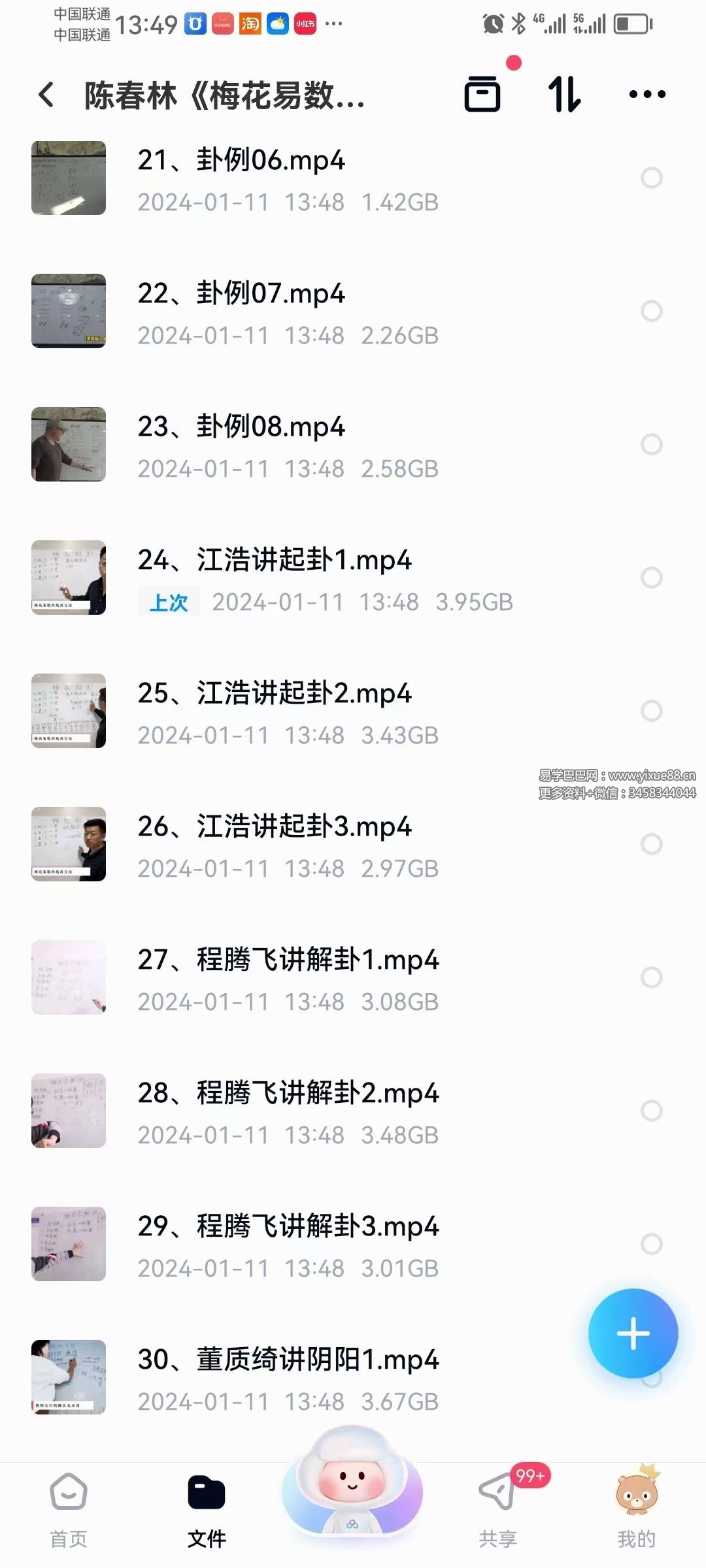Switch to the 共享 tab
Viewport: 706px width, 1568px height.
(498, 1509)
